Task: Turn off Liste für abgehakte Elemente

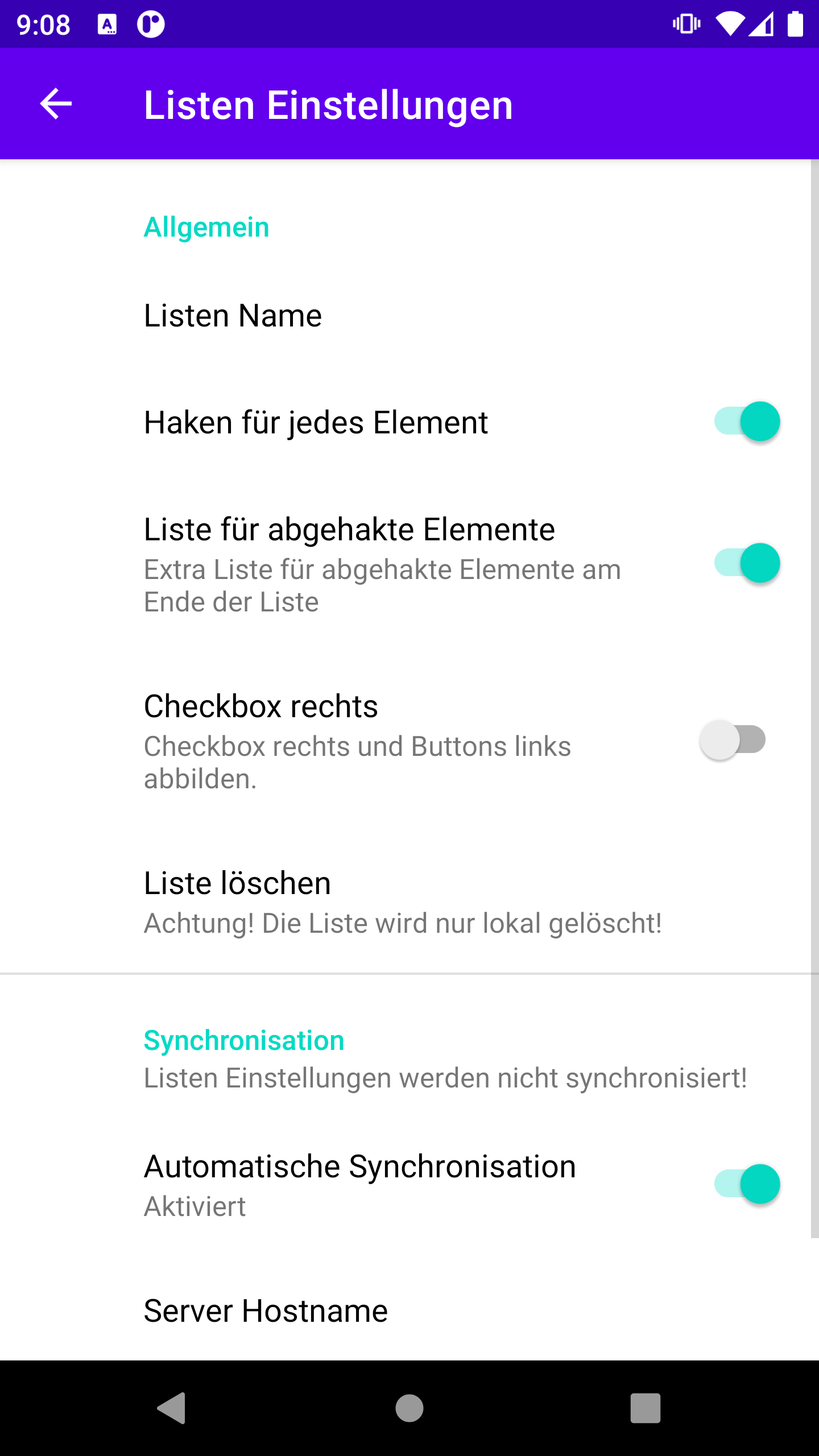Action: (746, 563)
